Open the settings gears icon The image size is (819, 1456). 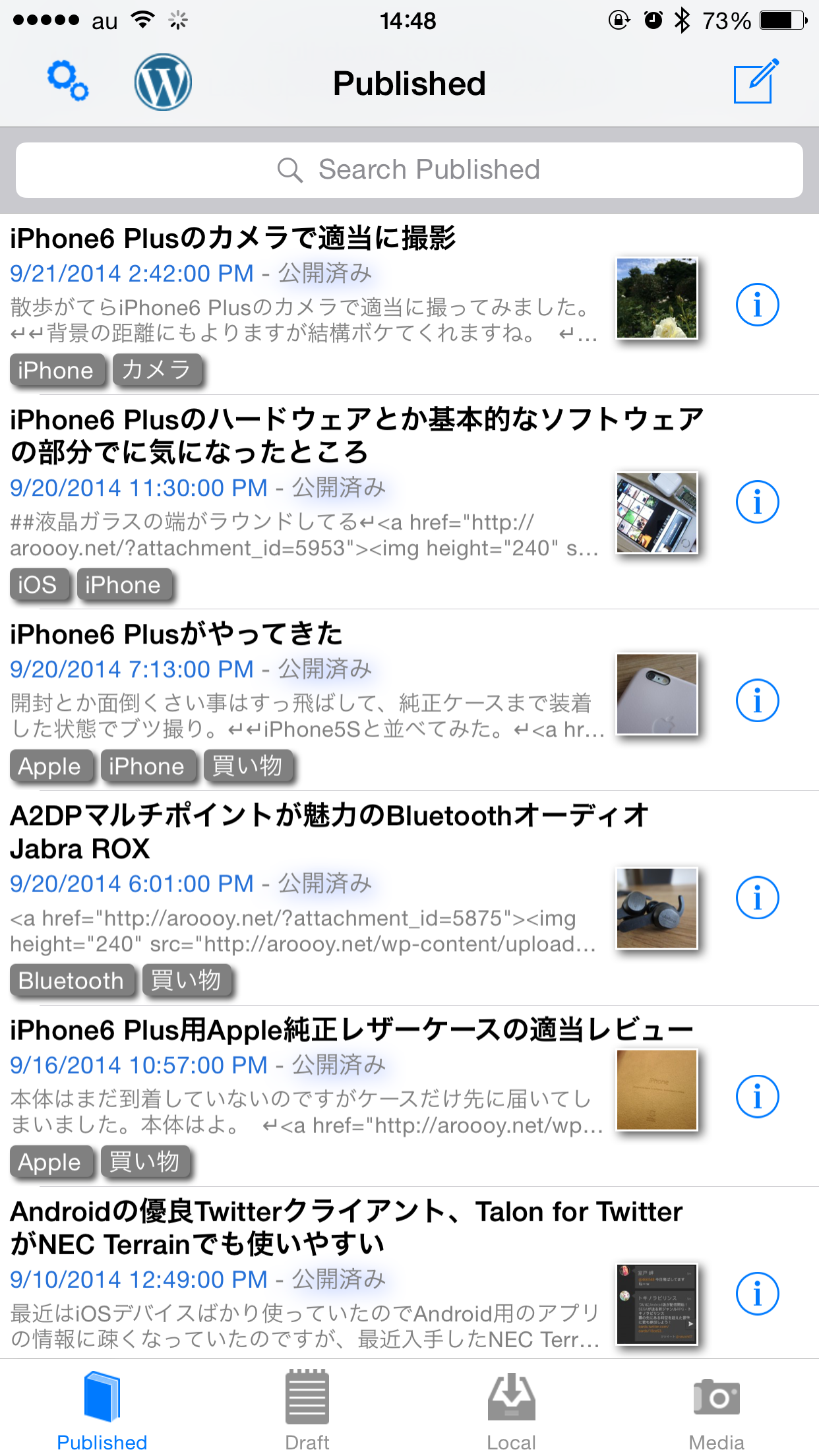(x=67, y=82)
